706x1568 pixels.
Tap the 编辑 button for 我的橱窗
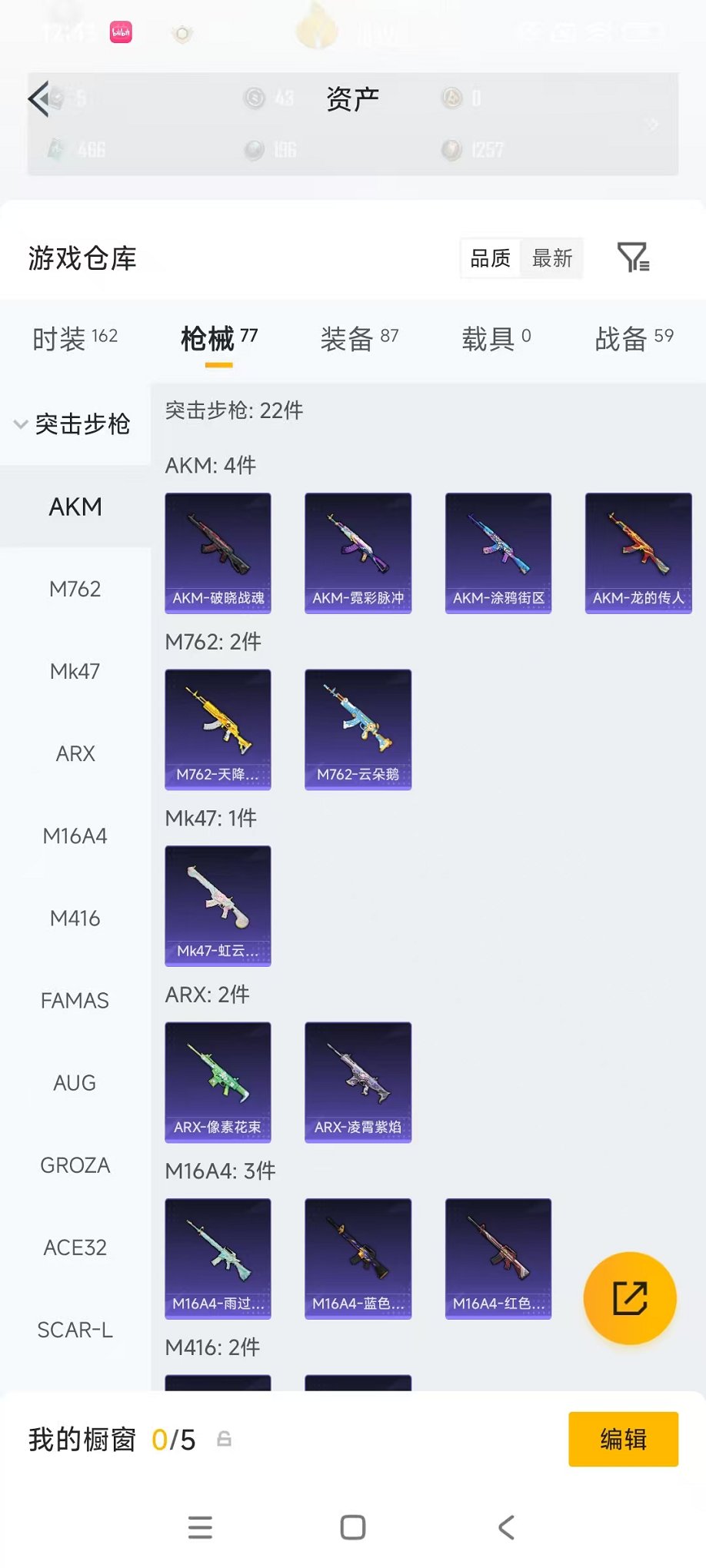pos(623,1439)
